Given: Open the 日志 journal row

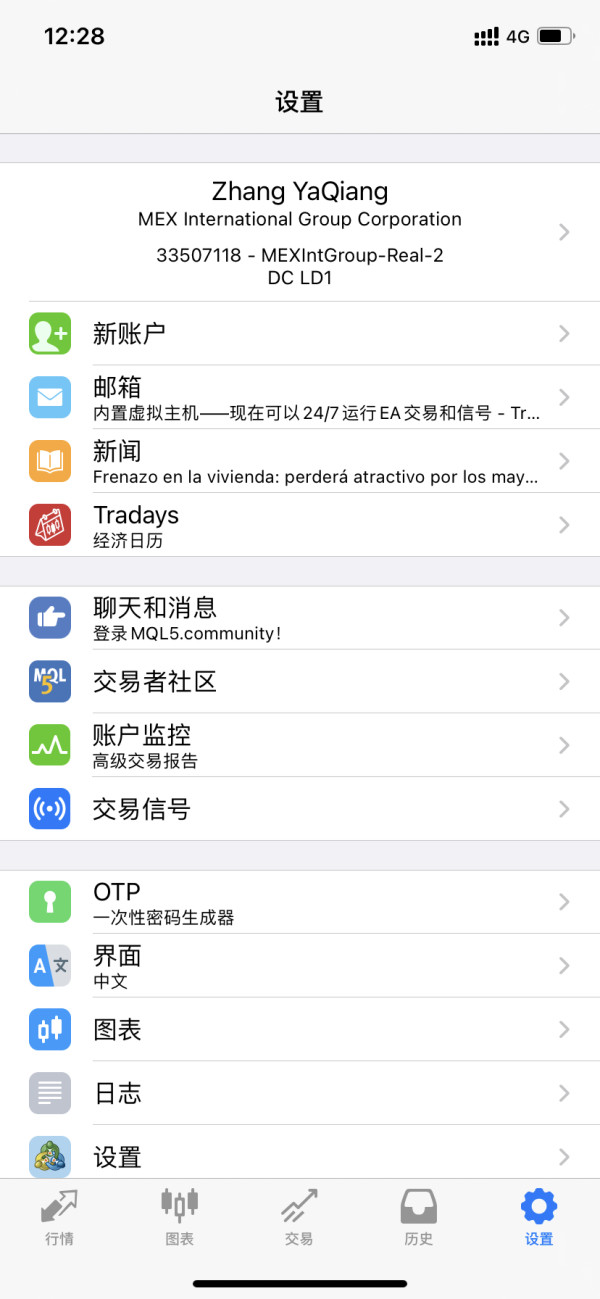Looking at the screenshot, I should click(300, 1093).
